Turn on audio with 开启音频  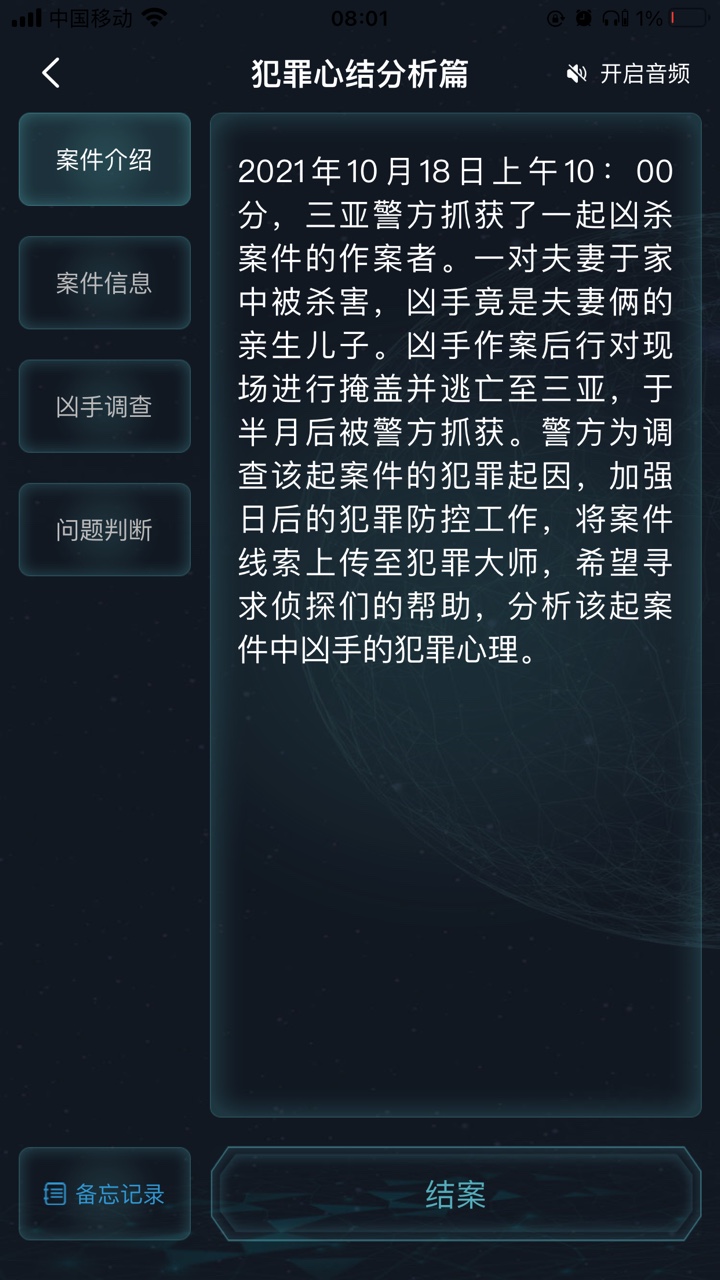628,74
